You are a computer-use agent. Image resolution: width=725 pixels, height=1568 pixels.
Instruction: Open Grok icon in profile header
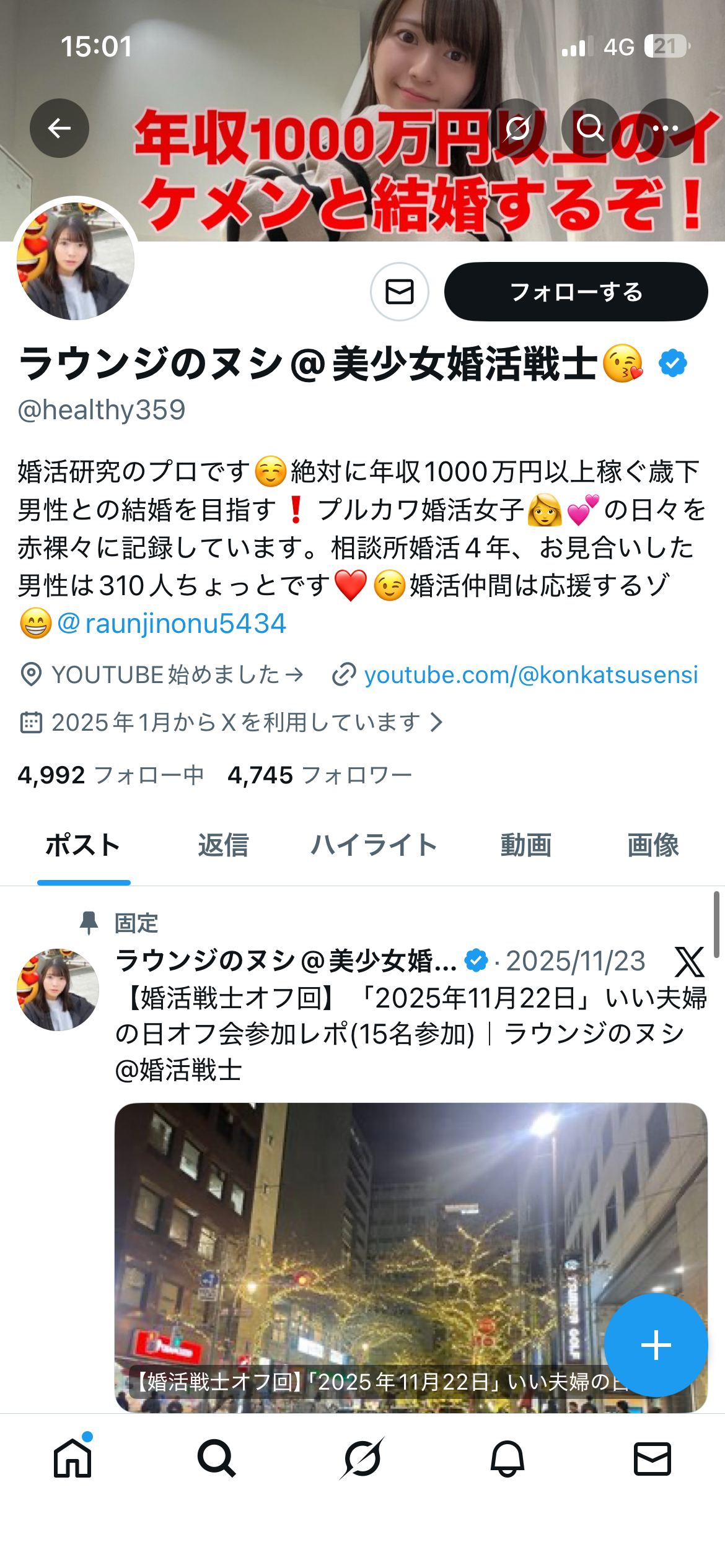(x=517, y=128)
